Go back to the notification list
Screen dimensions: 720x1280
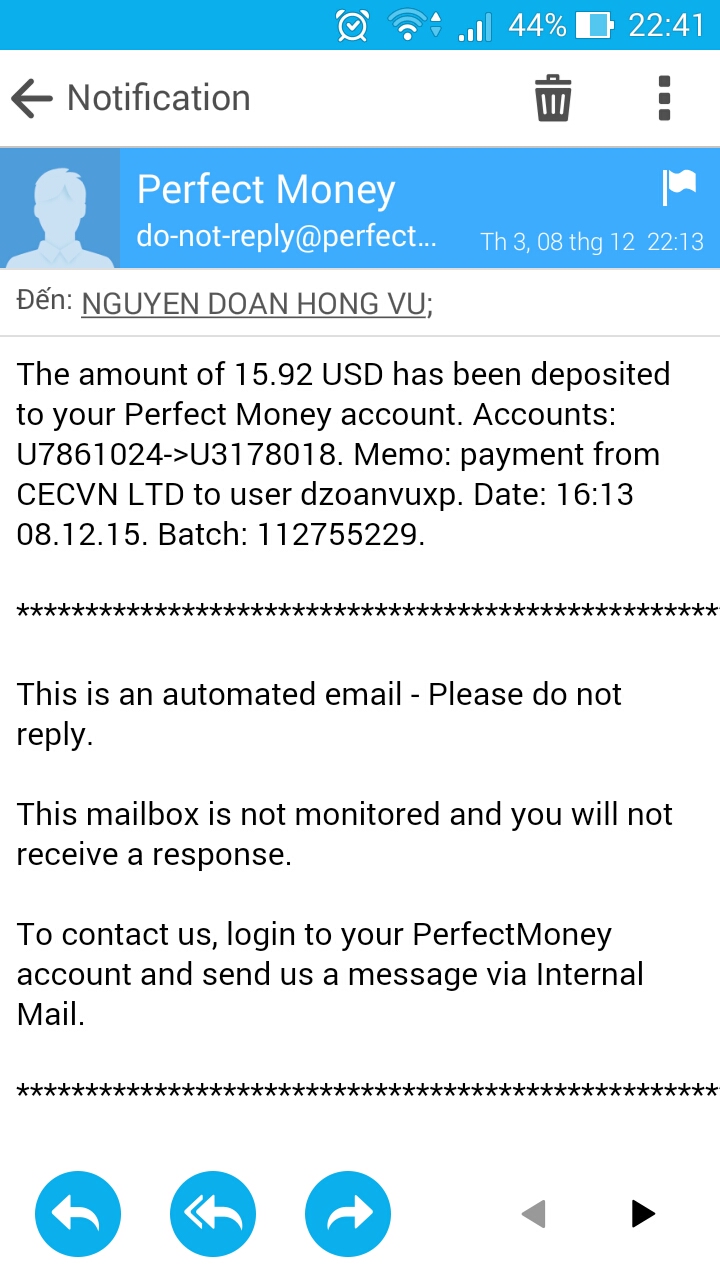point(32,98)
